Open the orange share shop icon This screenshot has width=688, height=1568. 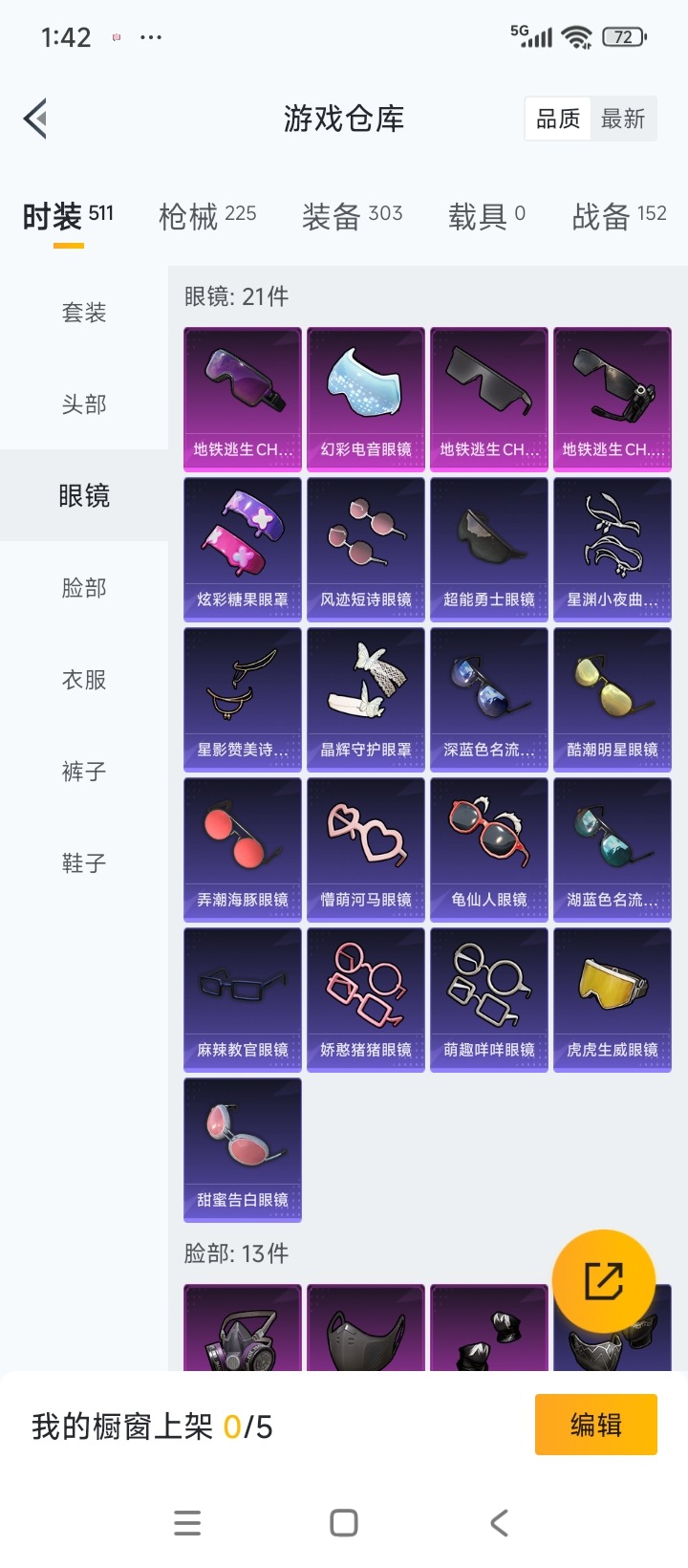coord(604,1281)
